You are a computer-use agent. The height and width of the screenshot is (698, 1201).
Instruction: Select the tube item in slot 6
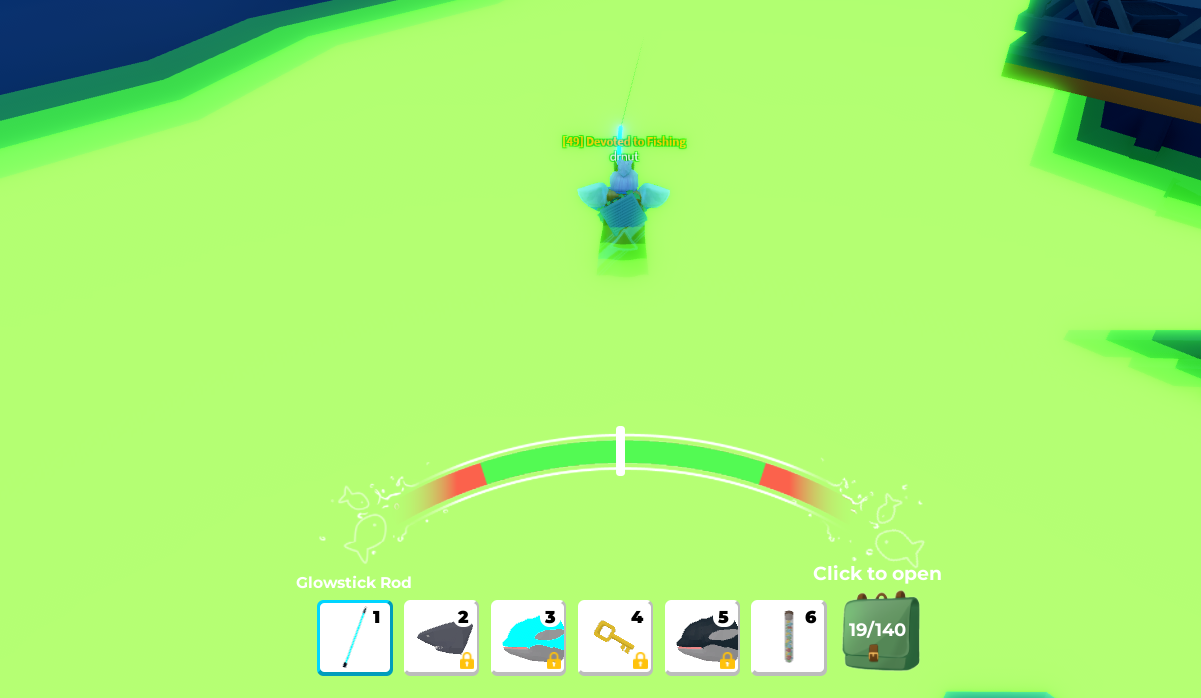coord(788,637)
